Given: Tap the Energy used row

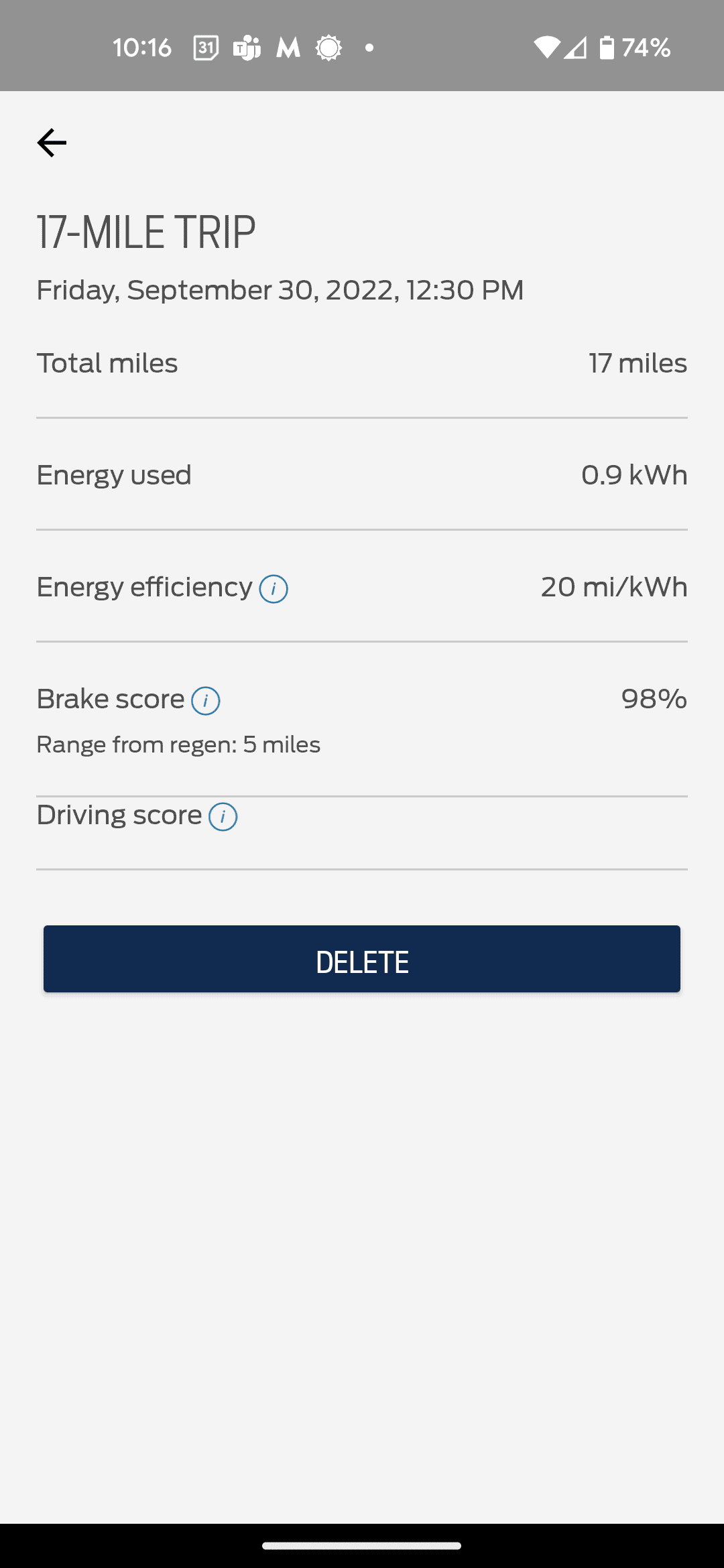Looking at the screenshot, I should coord(362,475).
